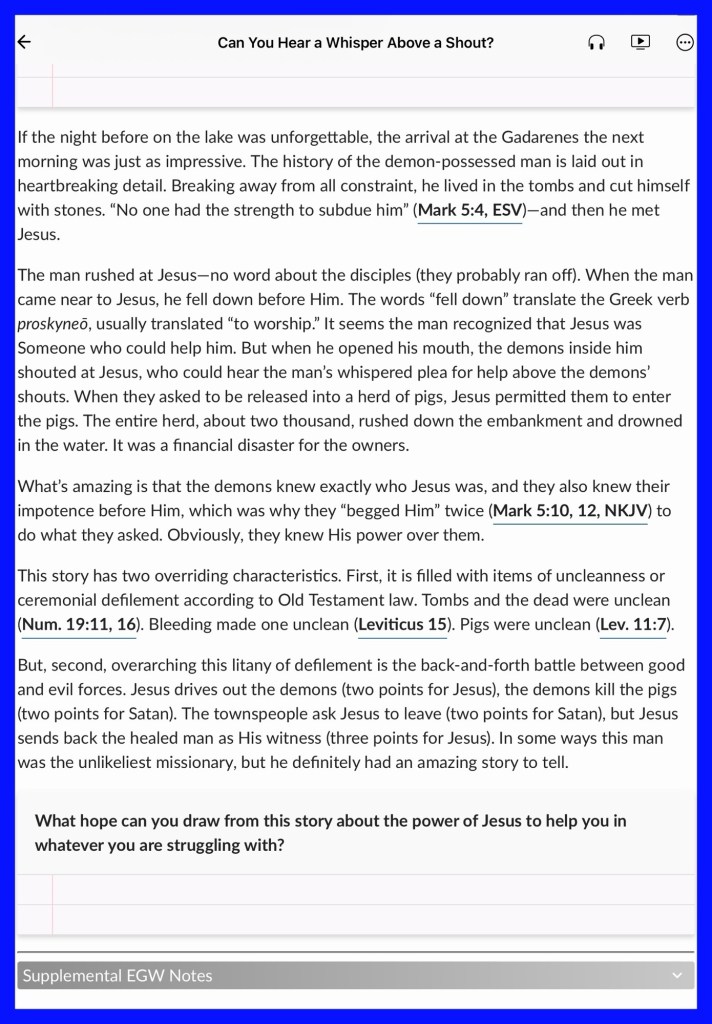Open the more options menu
This screenshot has width=712, height=1024.
pyautogui.click(x=684, y=42)
